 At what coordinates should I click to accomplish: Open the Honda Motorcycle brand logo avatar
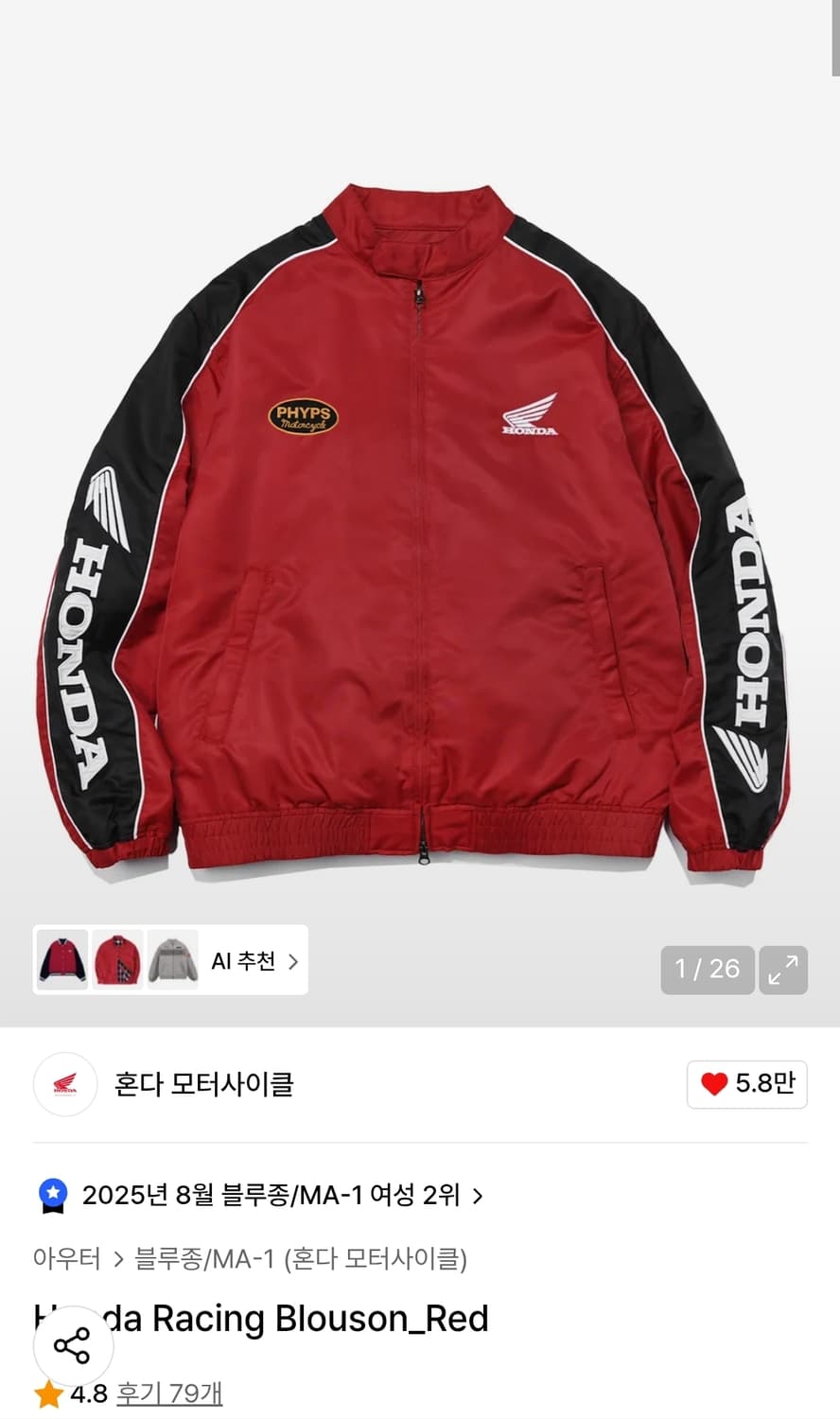pos(64,1085)
